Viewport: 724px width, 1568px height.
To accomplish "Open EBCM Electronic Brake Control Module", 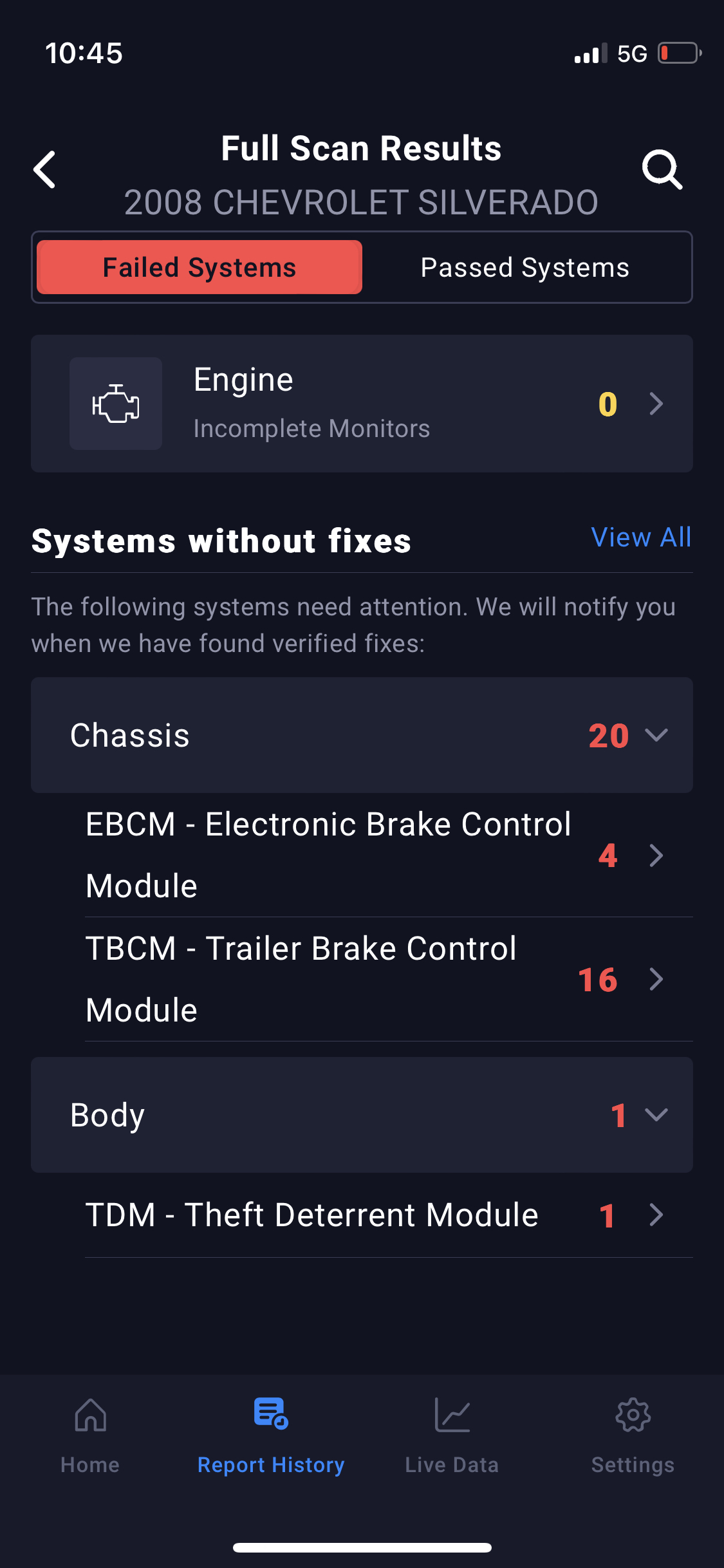I will (x=373, y=855).
